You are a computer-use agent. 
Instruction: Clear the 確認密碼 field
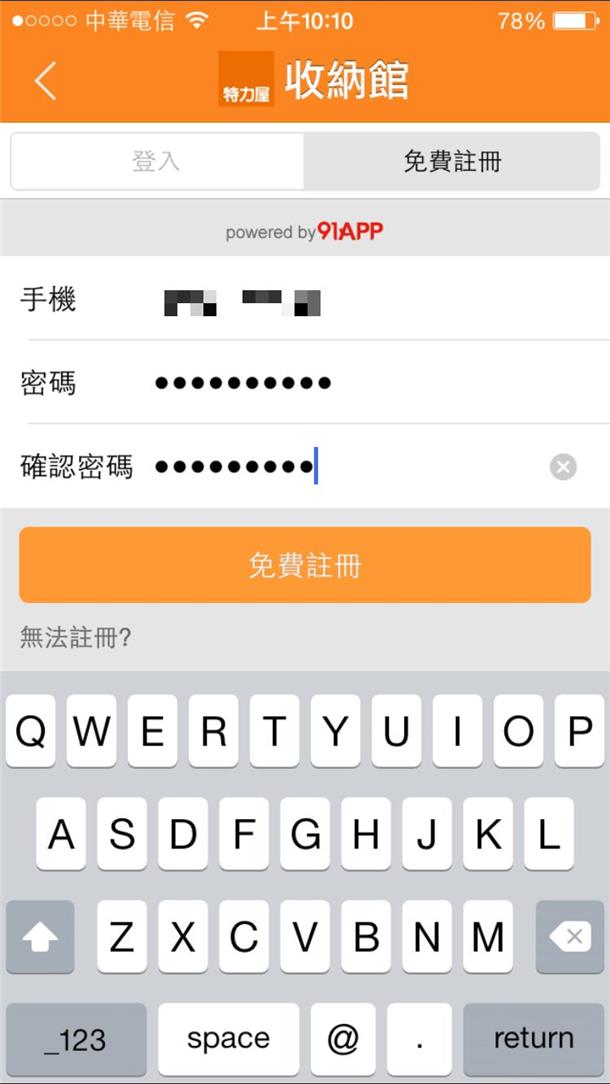coord(563,467)
